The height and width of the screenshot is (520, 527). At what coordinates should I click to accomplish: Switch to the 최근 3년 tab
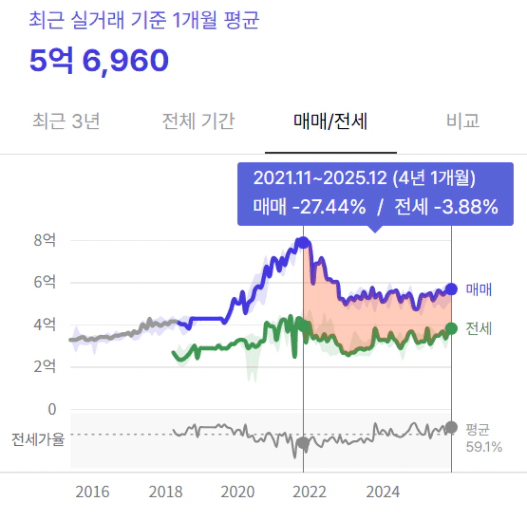point(66,121)
